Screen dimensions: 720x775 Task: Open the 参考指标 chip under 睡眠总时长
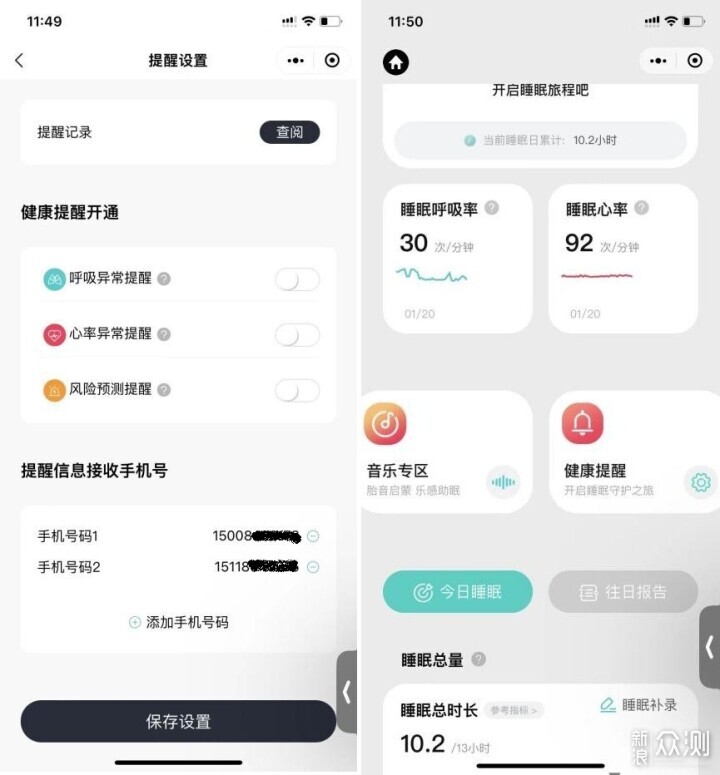[515, 710]
